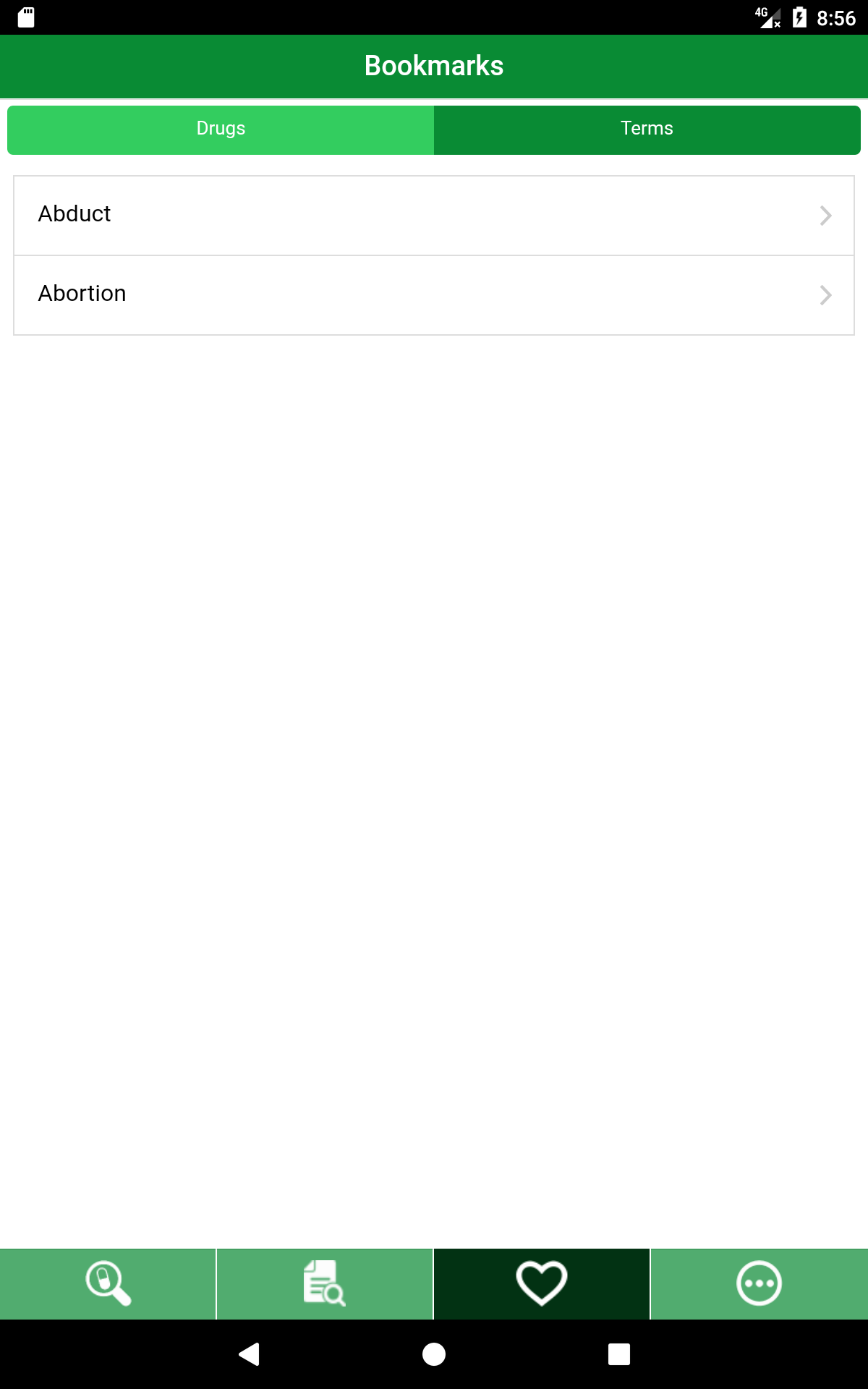This screenshot has width=868, height=1389.
Task: Select the highlighted heart tab in bottom bar
Action: point(540,1284)
